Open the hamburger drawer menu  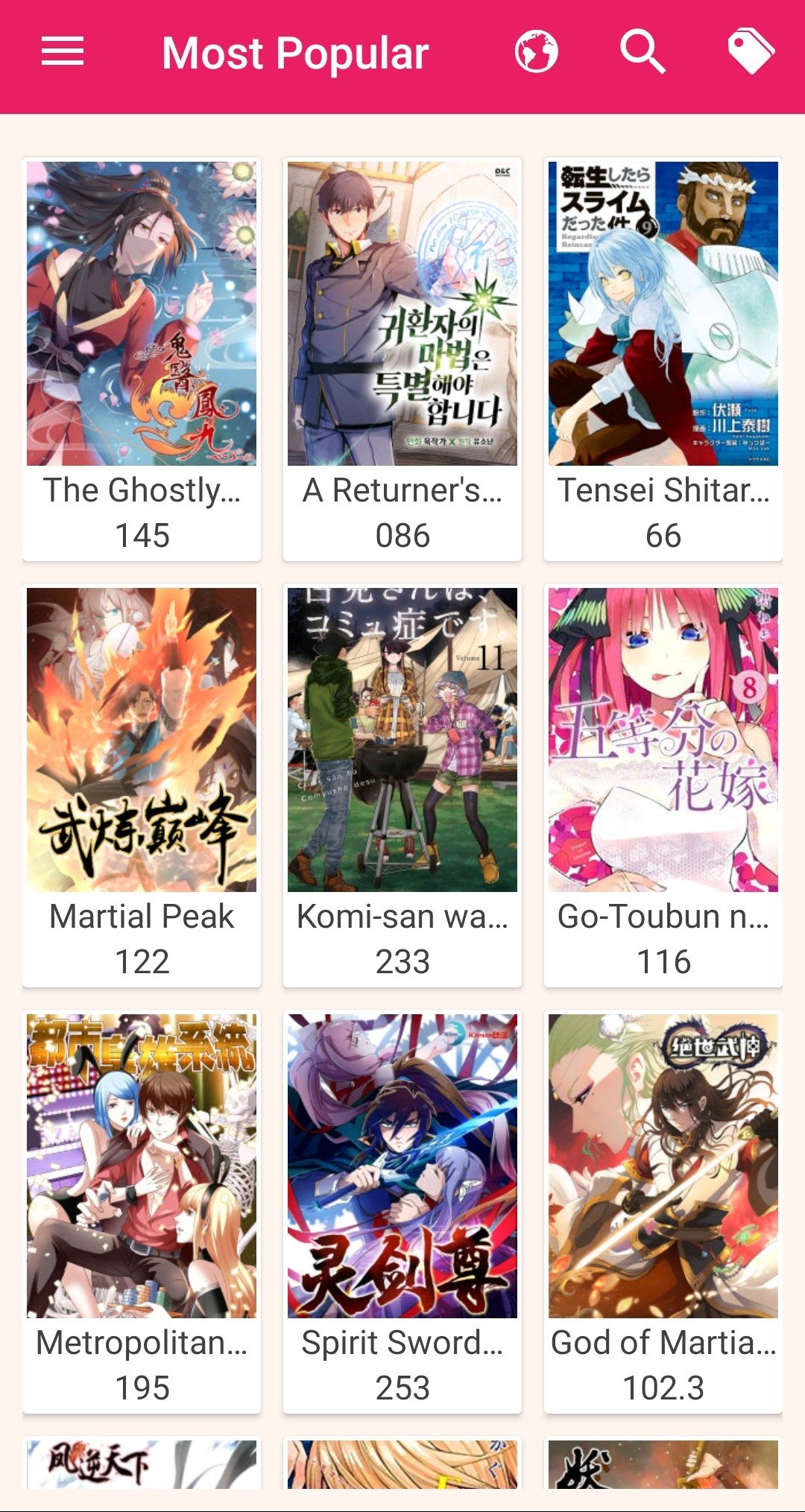(63, 52)
